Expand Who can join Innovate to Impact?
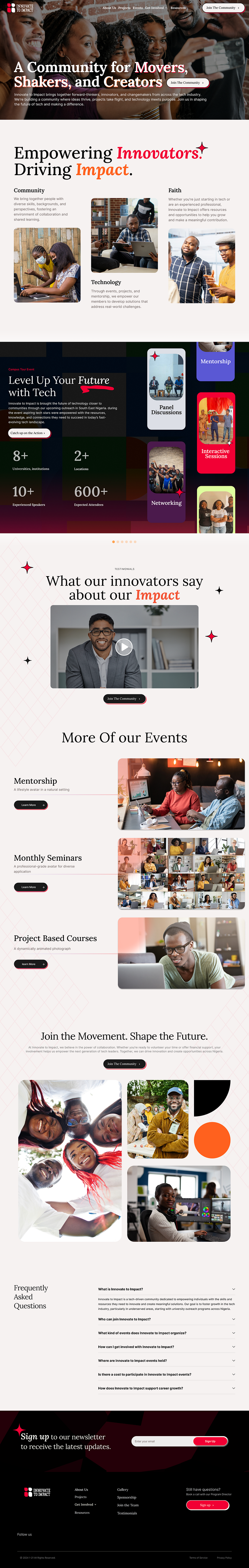This screenshot has width=249, height=1568. pyautogui.click(x=166, y=1319)
